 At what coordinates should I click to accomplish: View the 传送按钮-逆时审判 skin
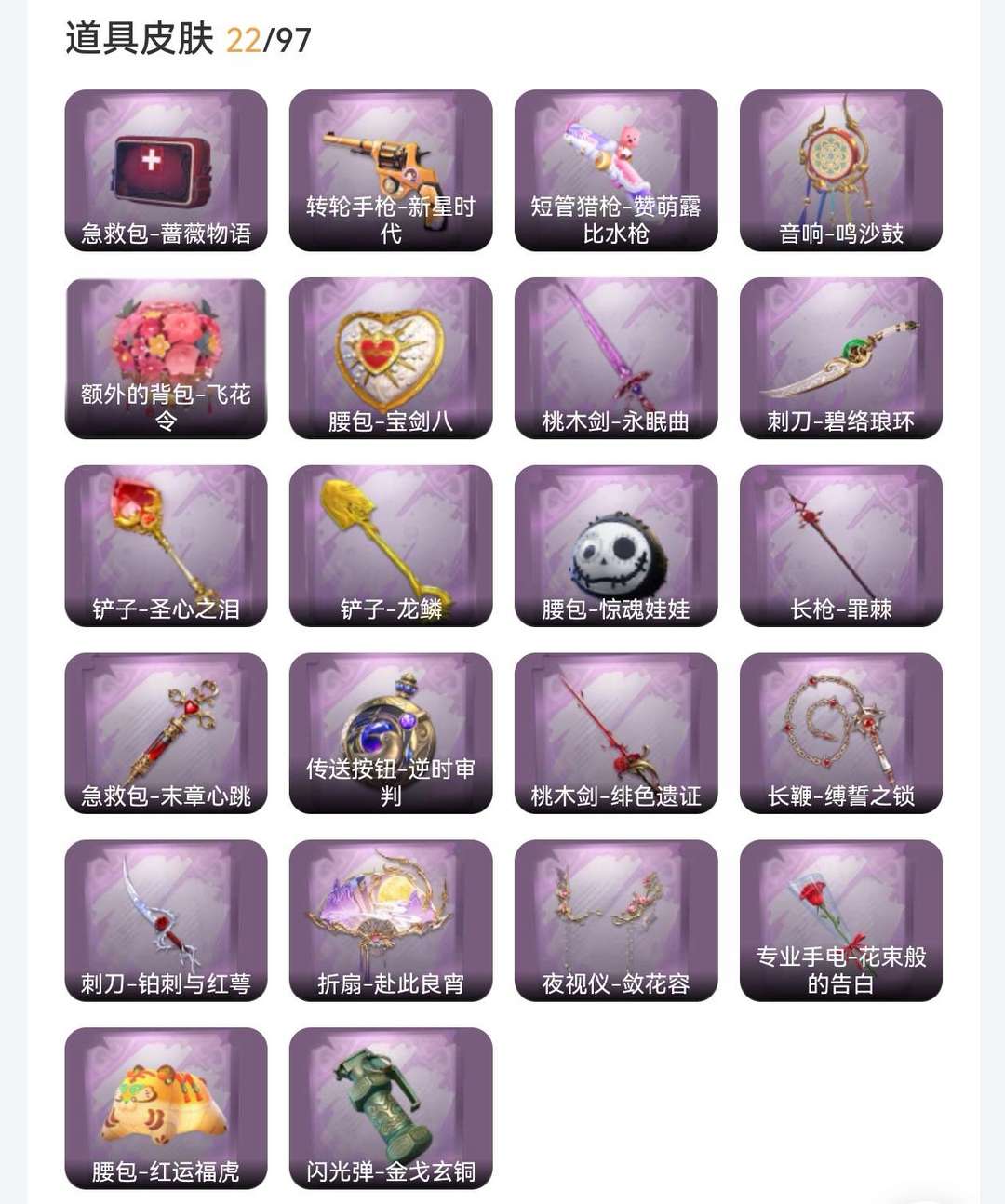pos(391,734)
